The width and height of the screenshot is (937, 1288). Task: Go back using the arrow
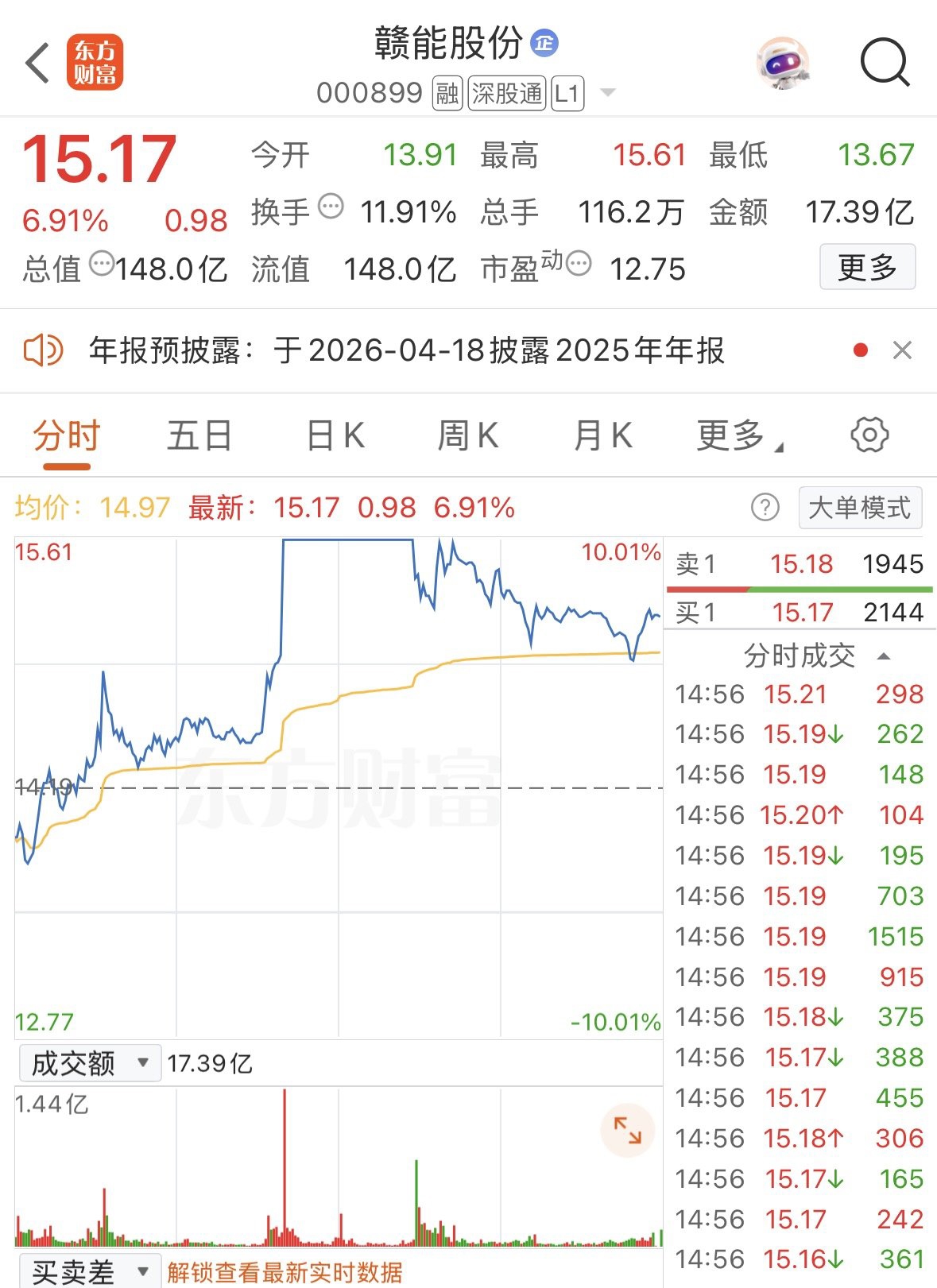pyautogui.click(x=37, y=63)
